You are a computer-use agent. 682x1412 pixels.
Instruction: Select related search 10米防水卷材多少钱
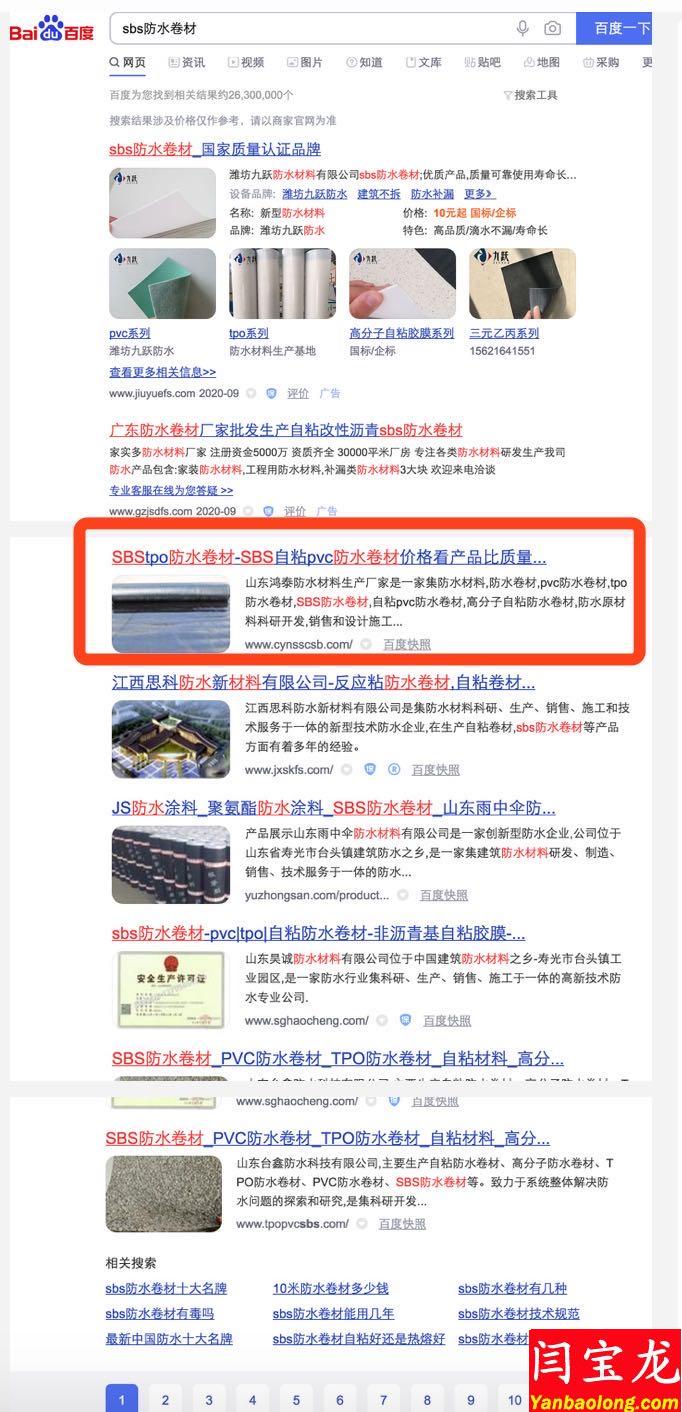pos(330,1288)
